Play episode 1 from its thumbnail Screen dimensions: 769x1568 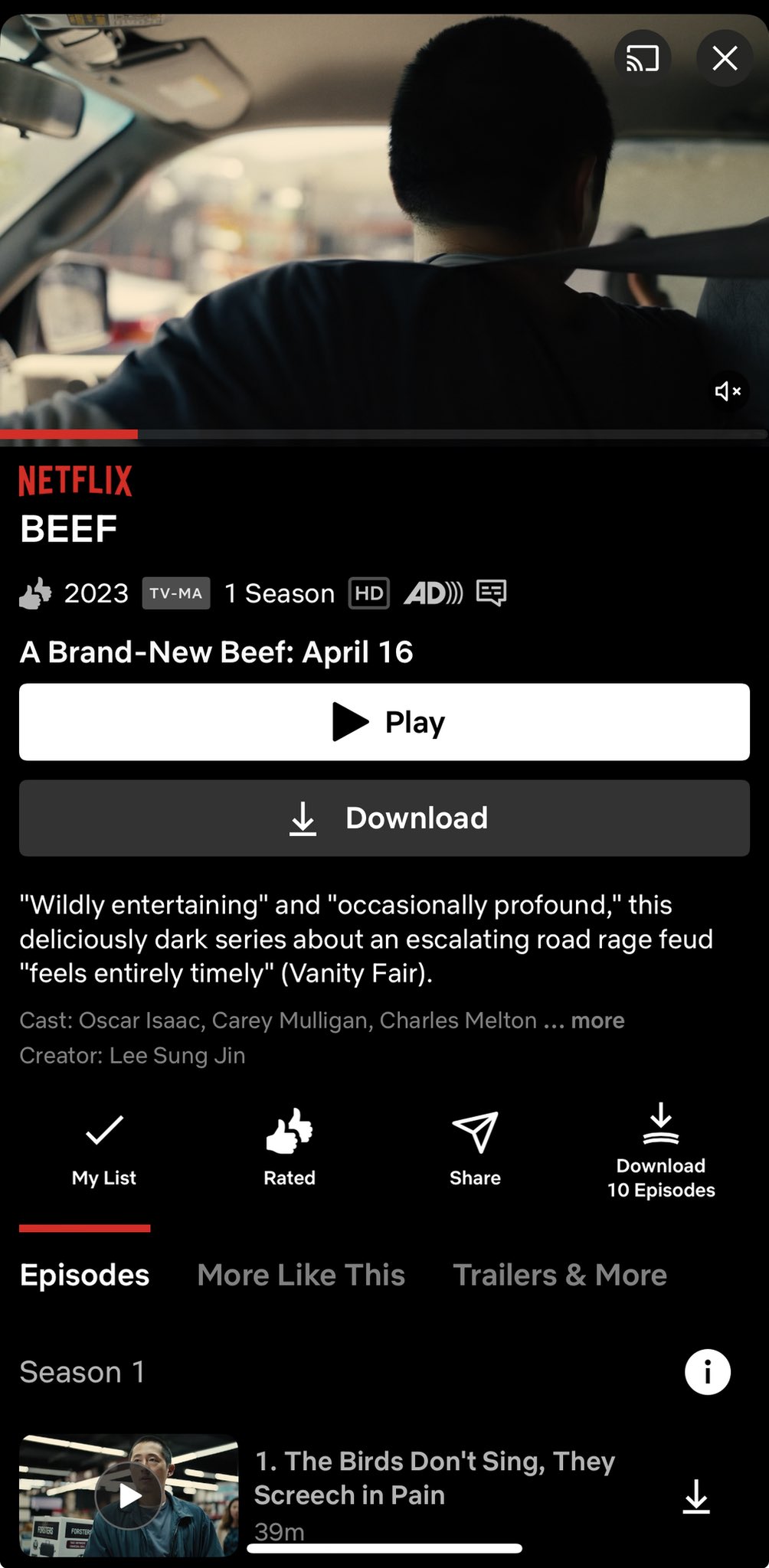[129, 1494]
